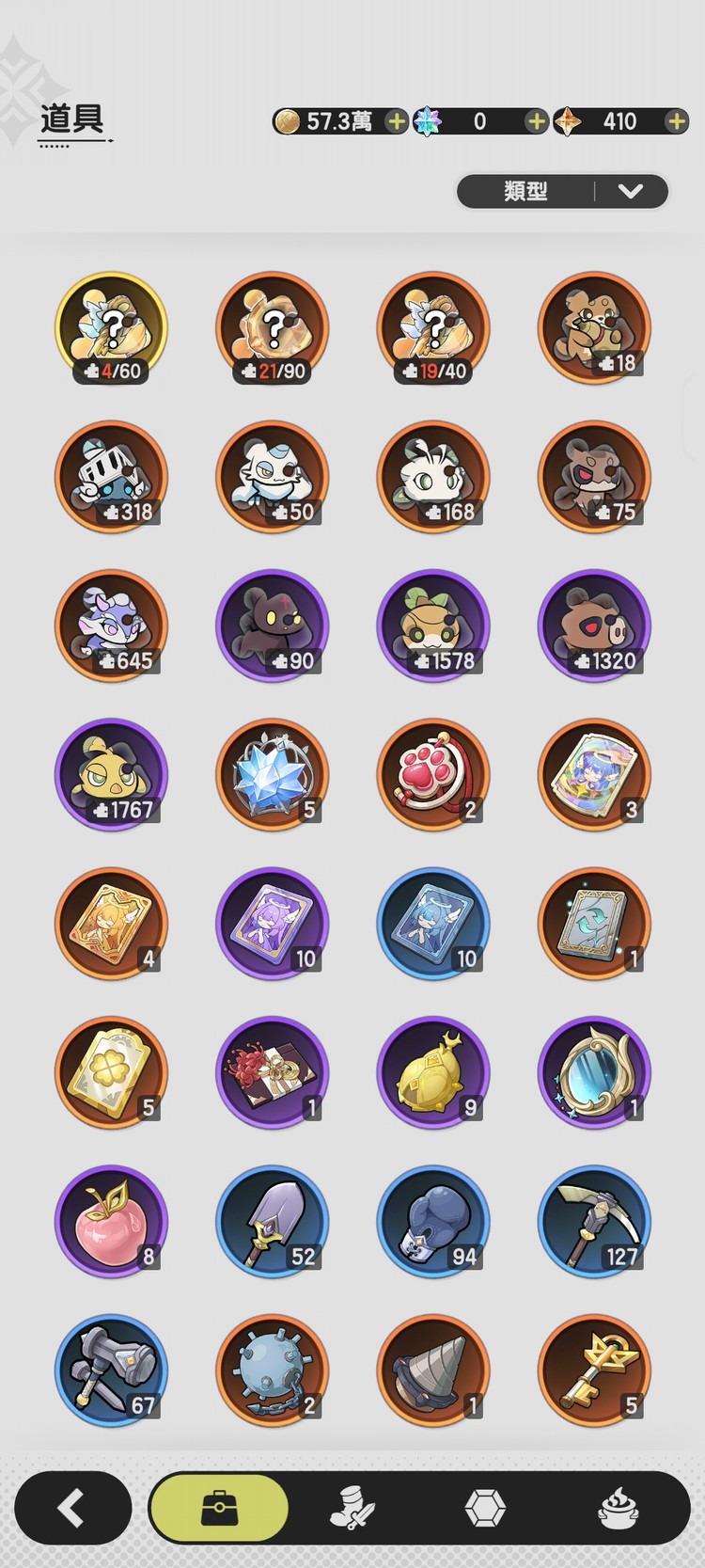Select the pickaxe item with 127

point(594,1222)
